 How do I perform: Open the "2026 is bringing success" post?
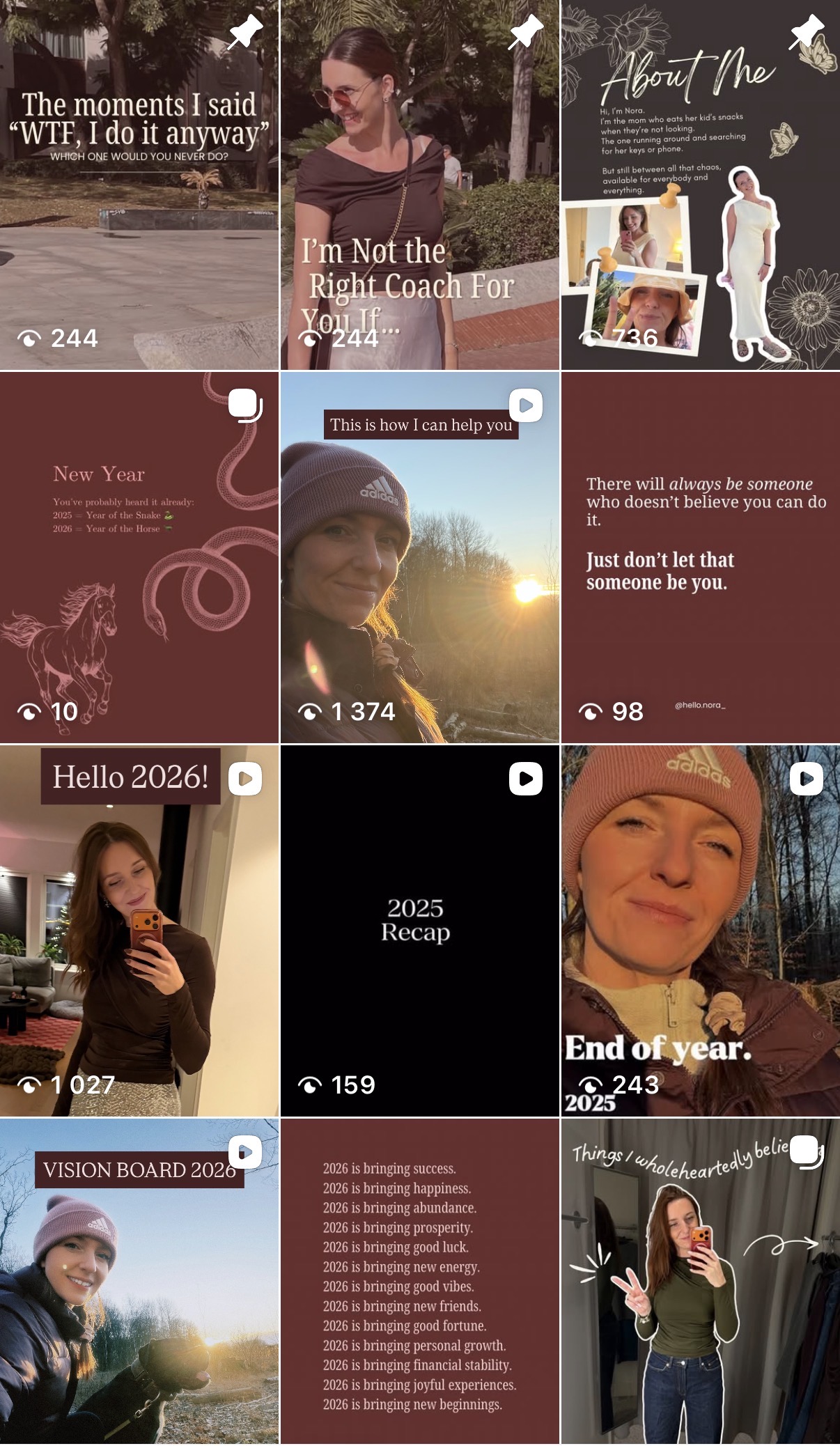pyautogui.click(x=419, y=1282)
